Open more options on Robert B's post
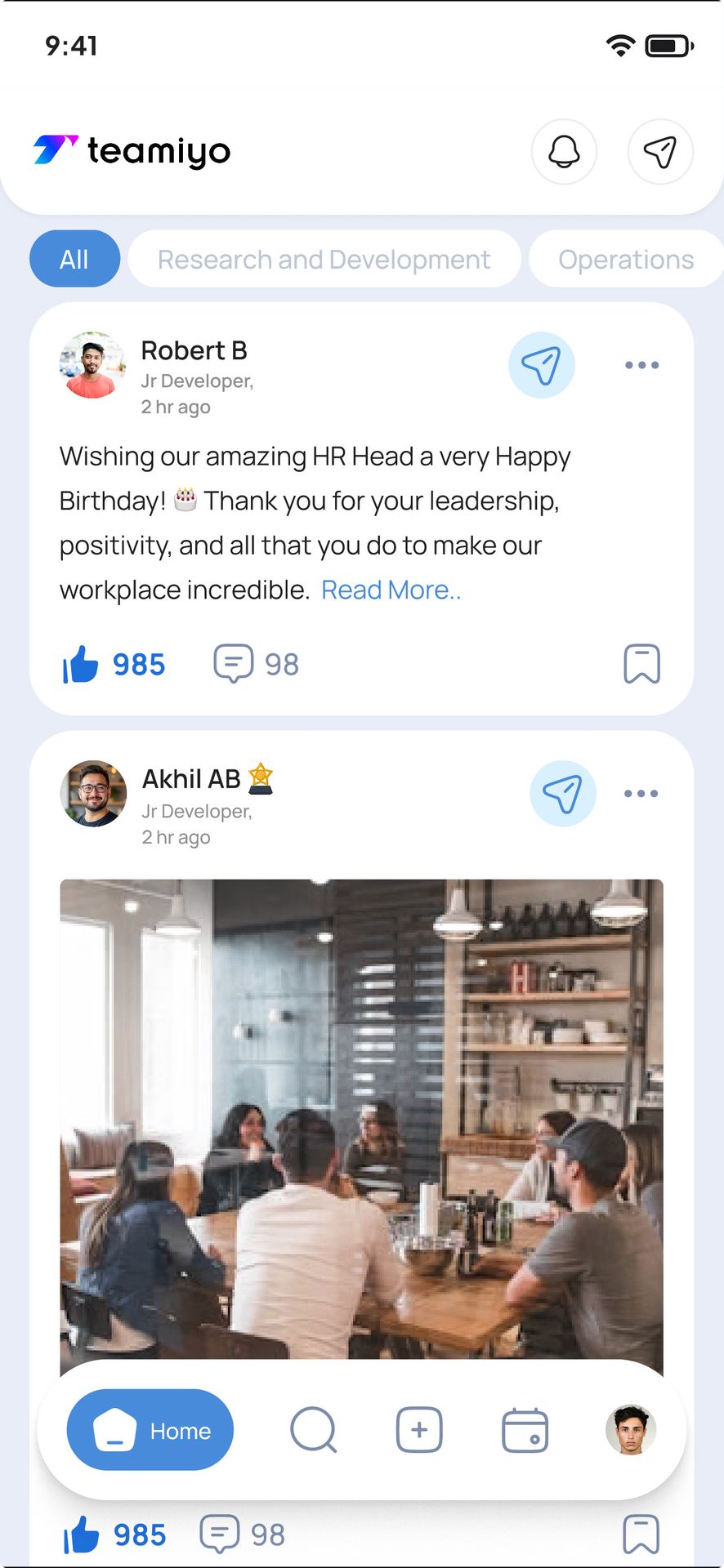 (x=641, y=365)
